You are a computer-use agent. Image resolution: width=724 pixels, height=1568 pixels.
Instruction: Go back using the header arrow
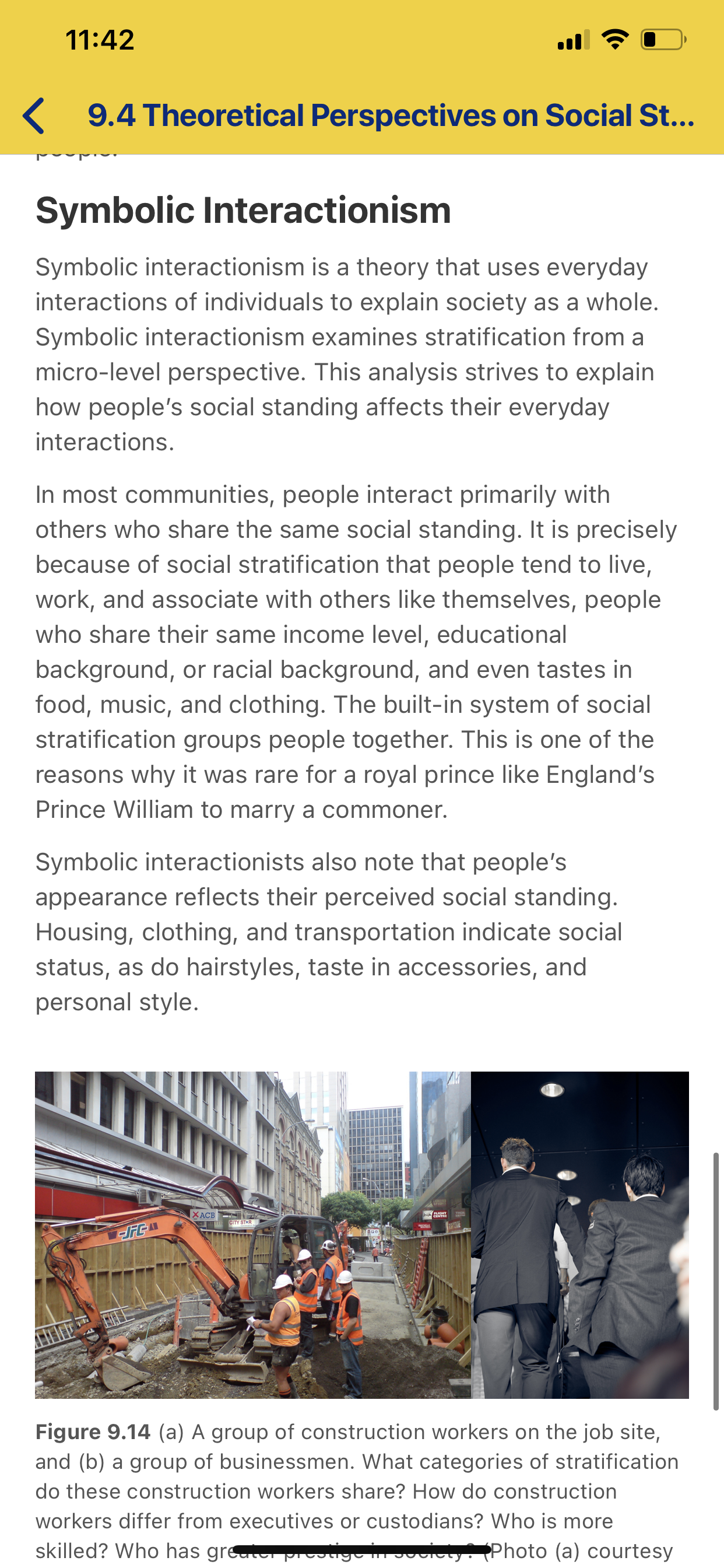click(x=34, y=116)
